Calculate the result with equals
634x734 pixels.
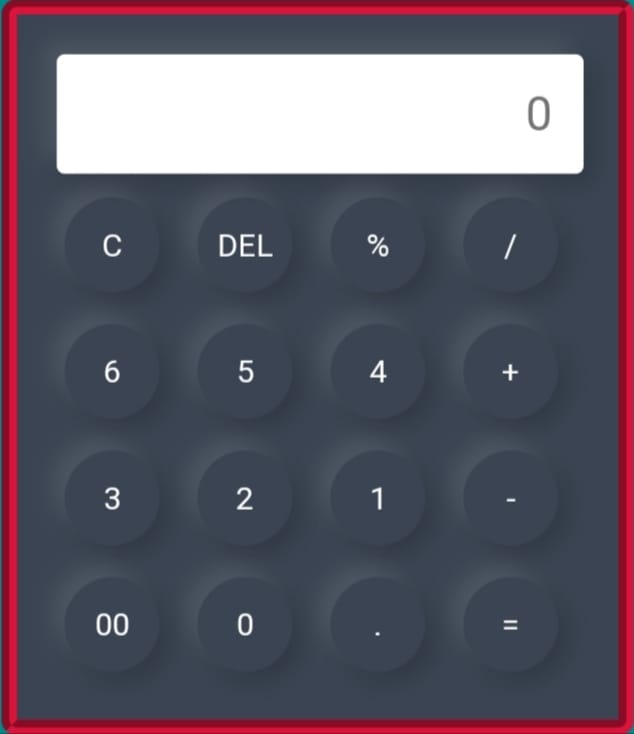point(510,625)
